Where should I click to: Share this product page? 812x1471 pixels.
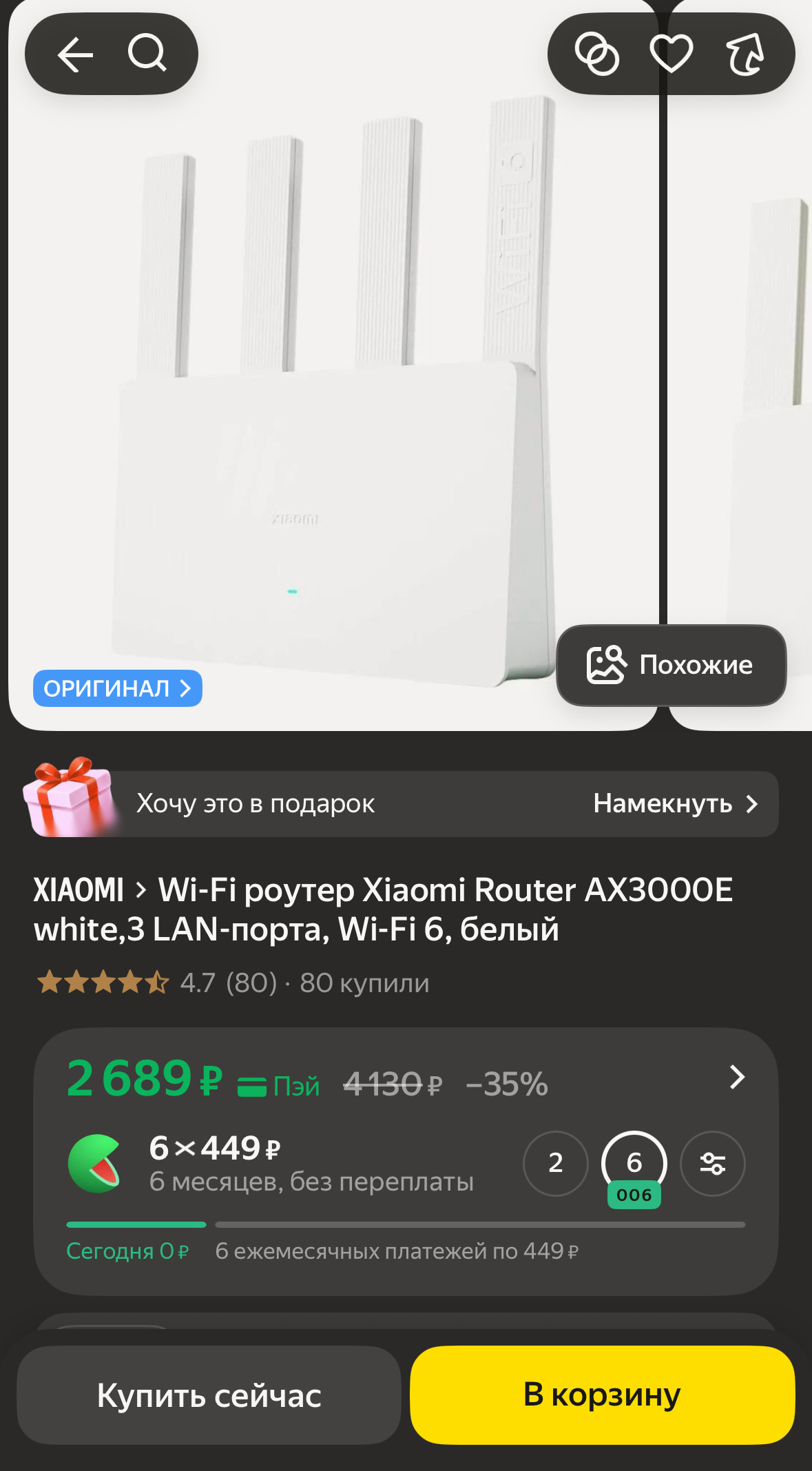745,54
